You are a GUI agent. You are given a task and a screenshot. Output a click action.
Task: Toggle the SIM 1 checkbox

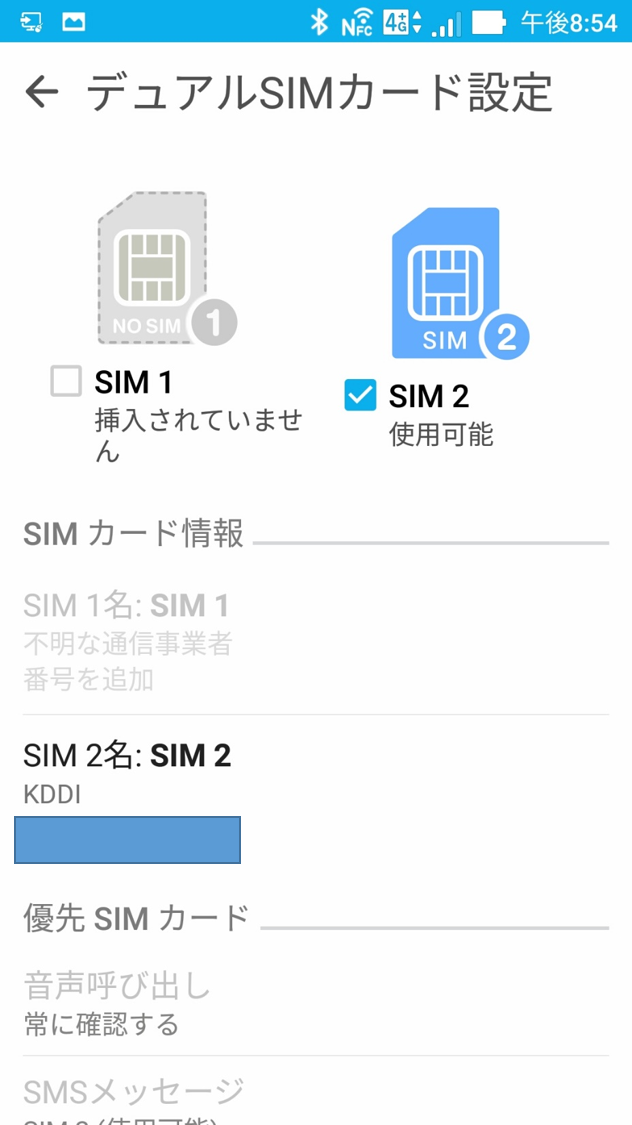[x=66, y=380]
